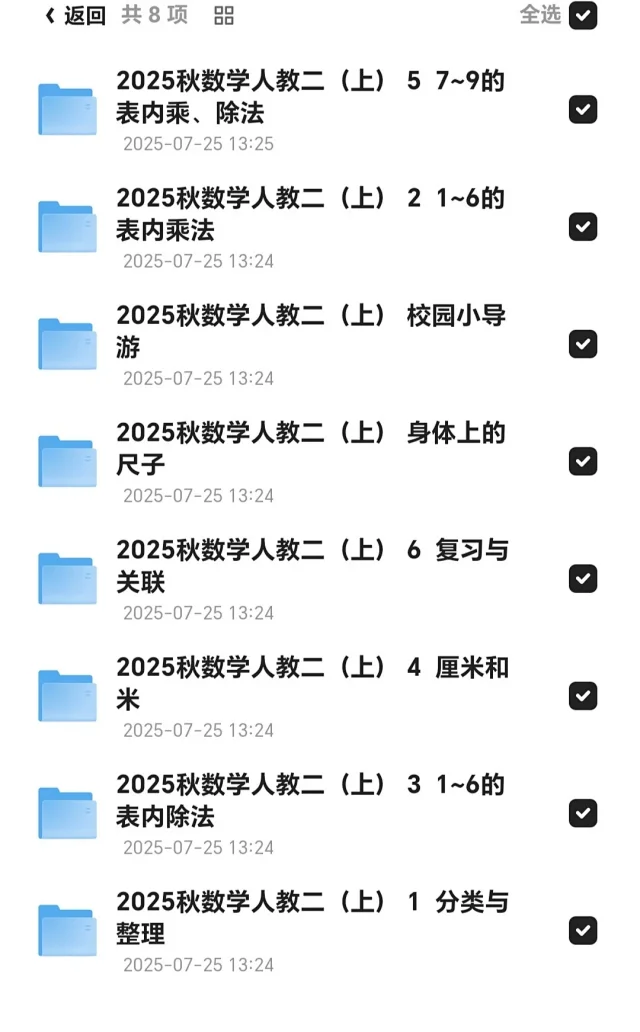Uncheck the folder 4 厘米和米
Screen dimensions: 640x1032
click(x=583, y=696)
